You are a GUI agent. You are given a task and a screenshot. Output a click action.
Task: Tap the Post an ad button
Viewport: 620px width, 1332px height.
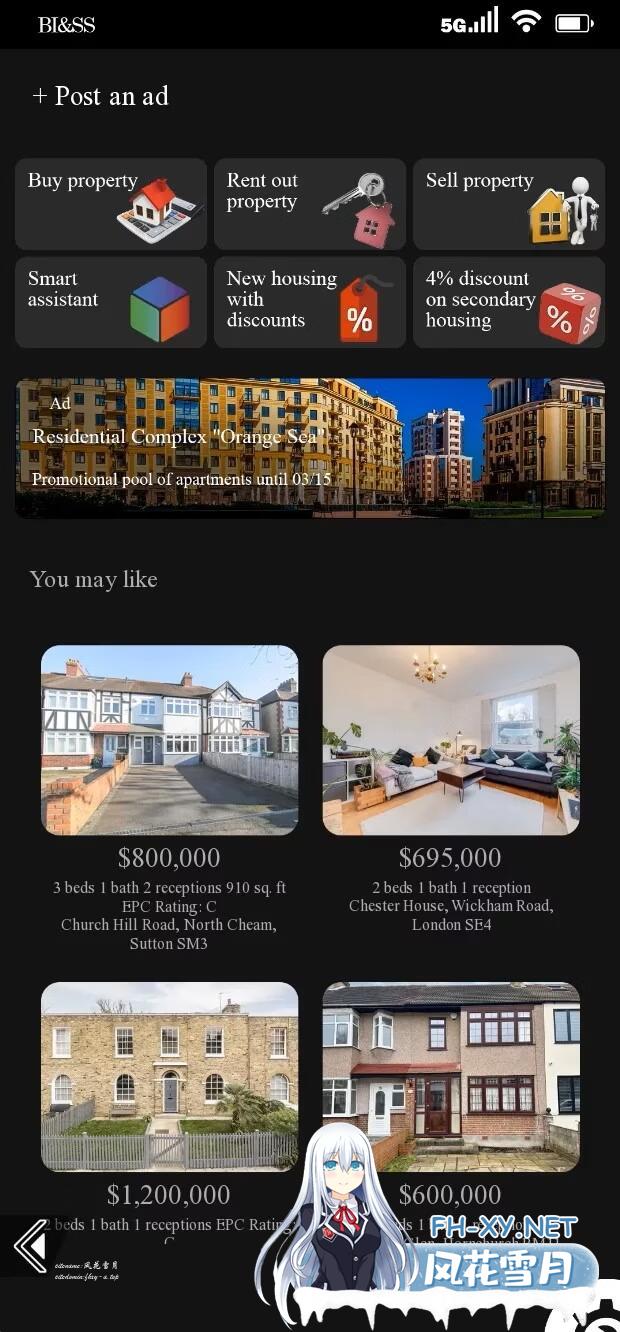click(101, 96)
